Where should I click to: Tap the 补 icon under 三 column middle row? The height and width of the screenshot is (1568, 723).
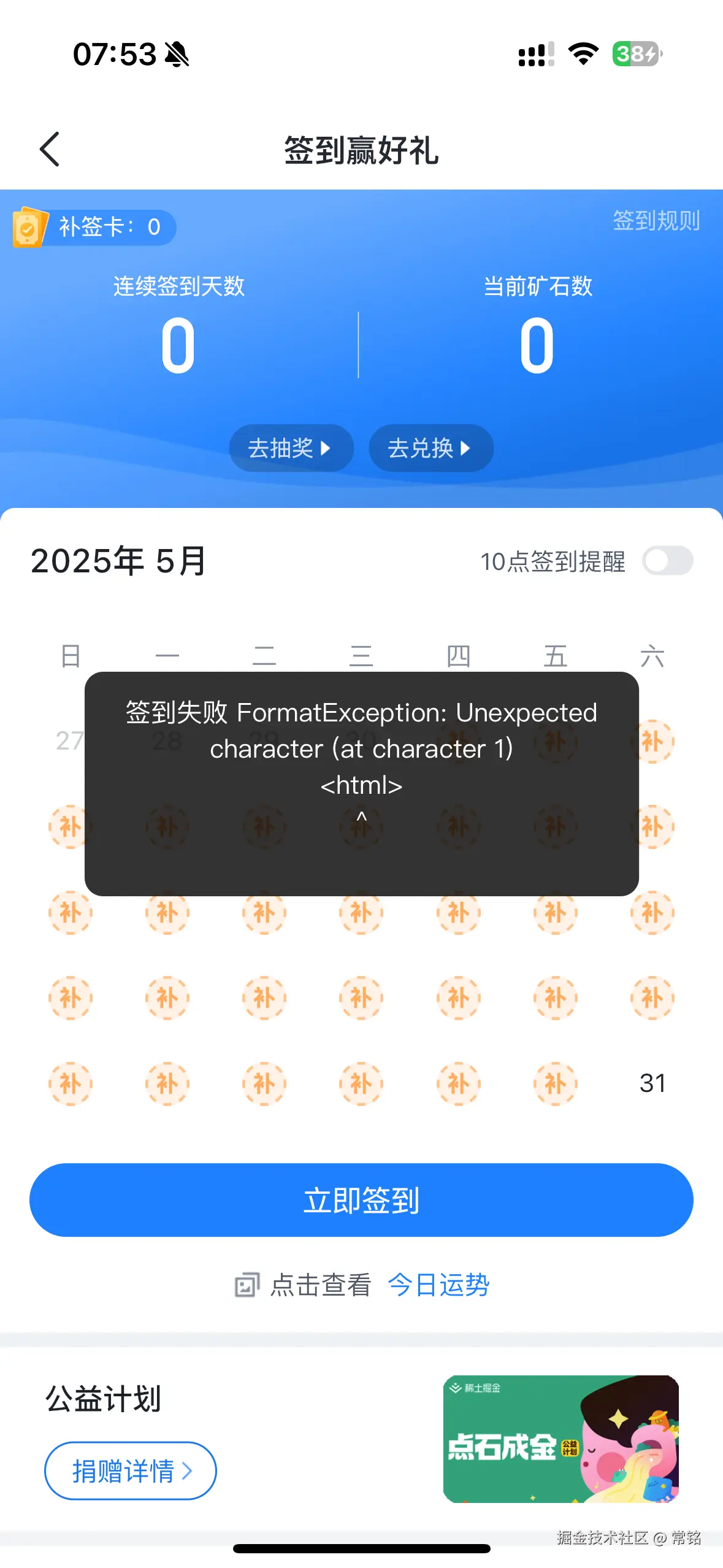361,912
